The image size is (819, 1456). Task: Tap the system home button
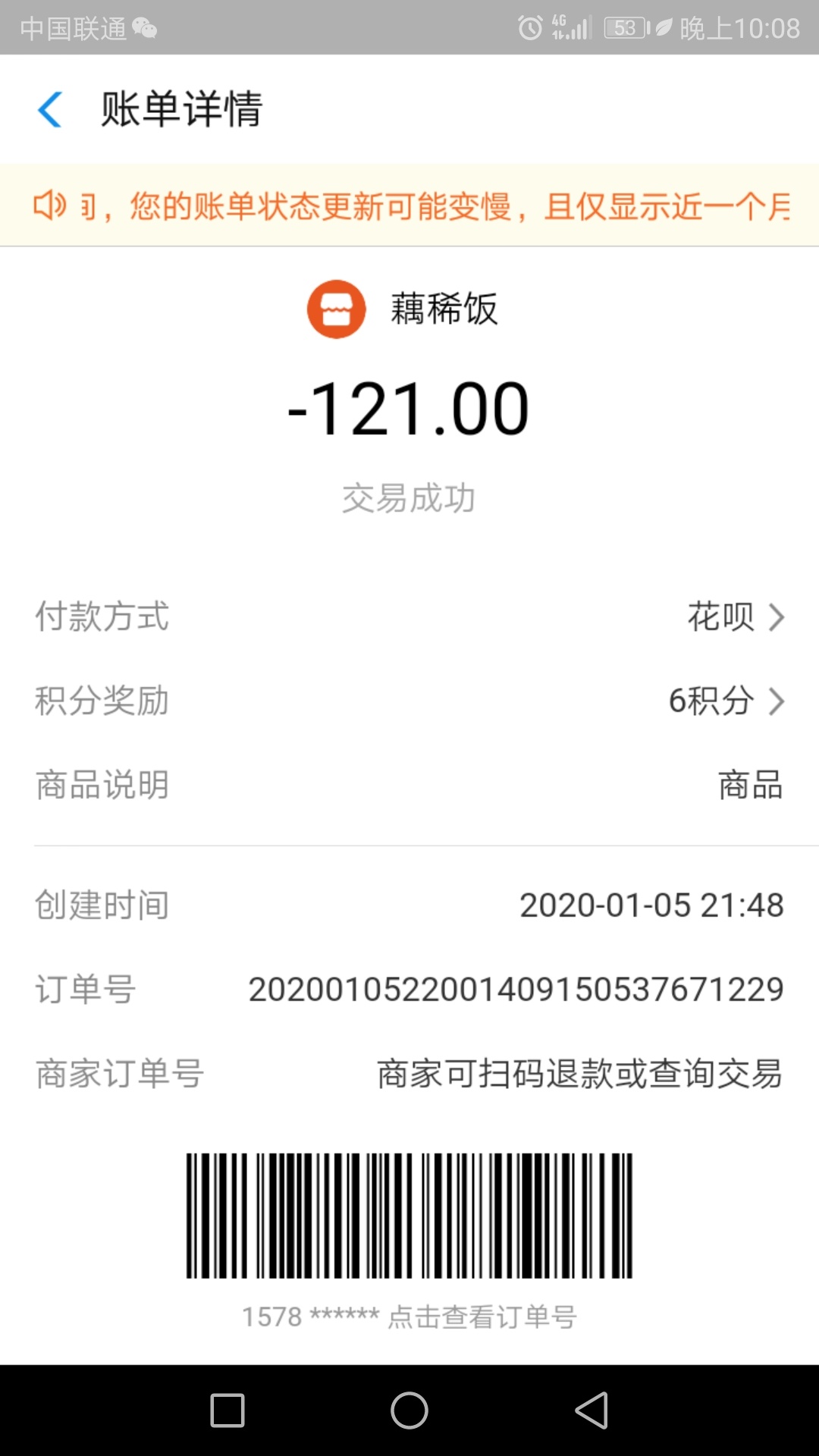(x=409, y=1410)
